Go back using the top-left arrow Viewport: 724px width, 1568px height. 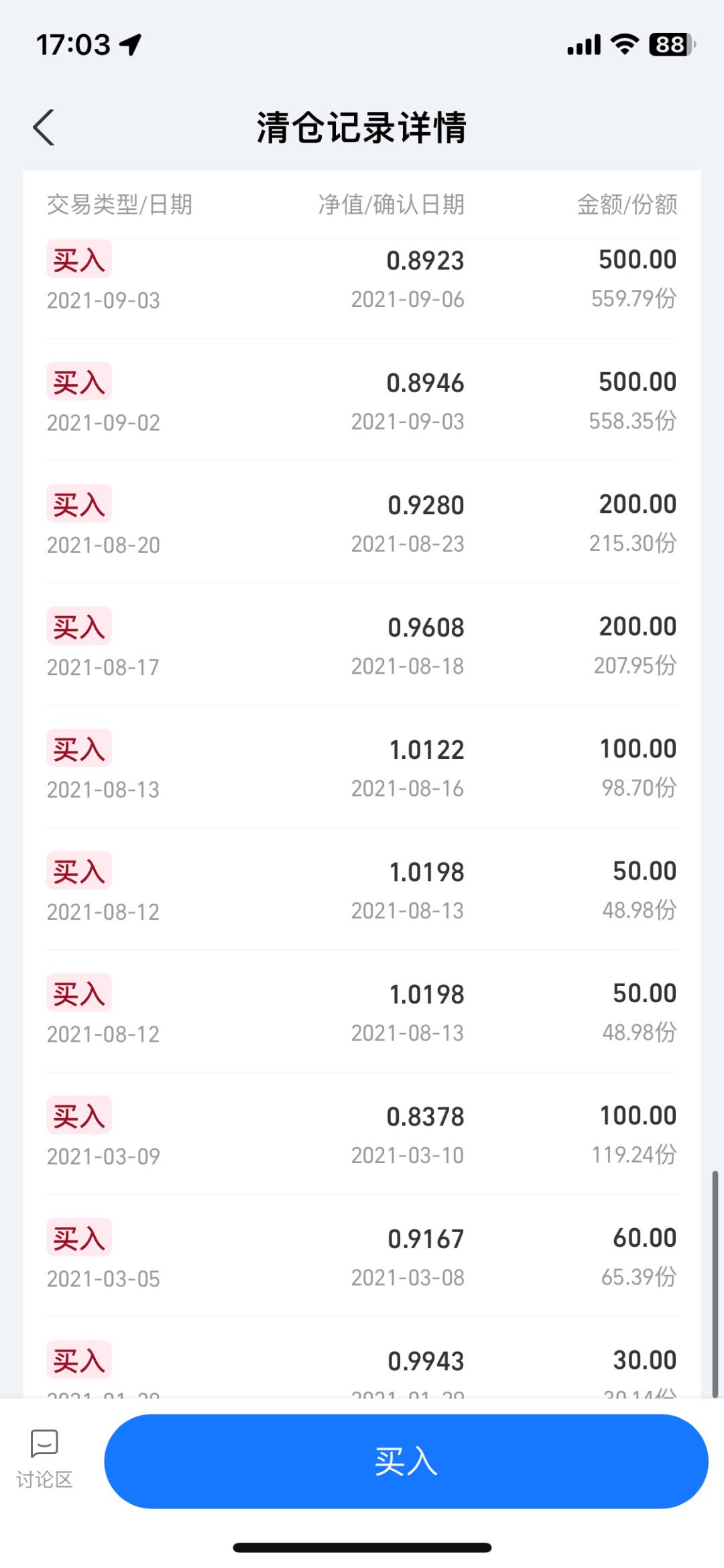point(44,127)
